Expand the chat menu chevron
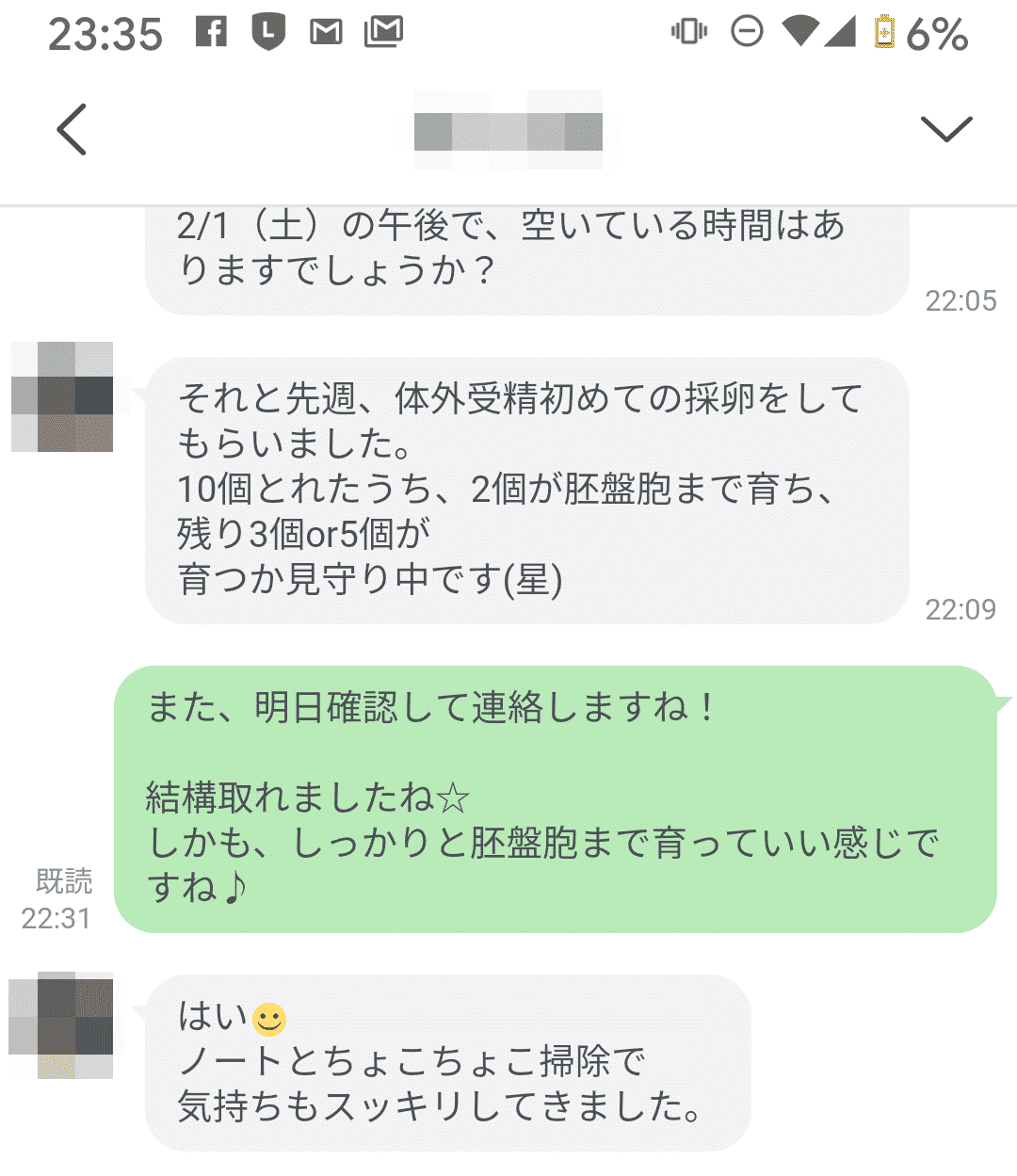The width and height of the screenshot is (1017, 1176). [x=946, y=129]
